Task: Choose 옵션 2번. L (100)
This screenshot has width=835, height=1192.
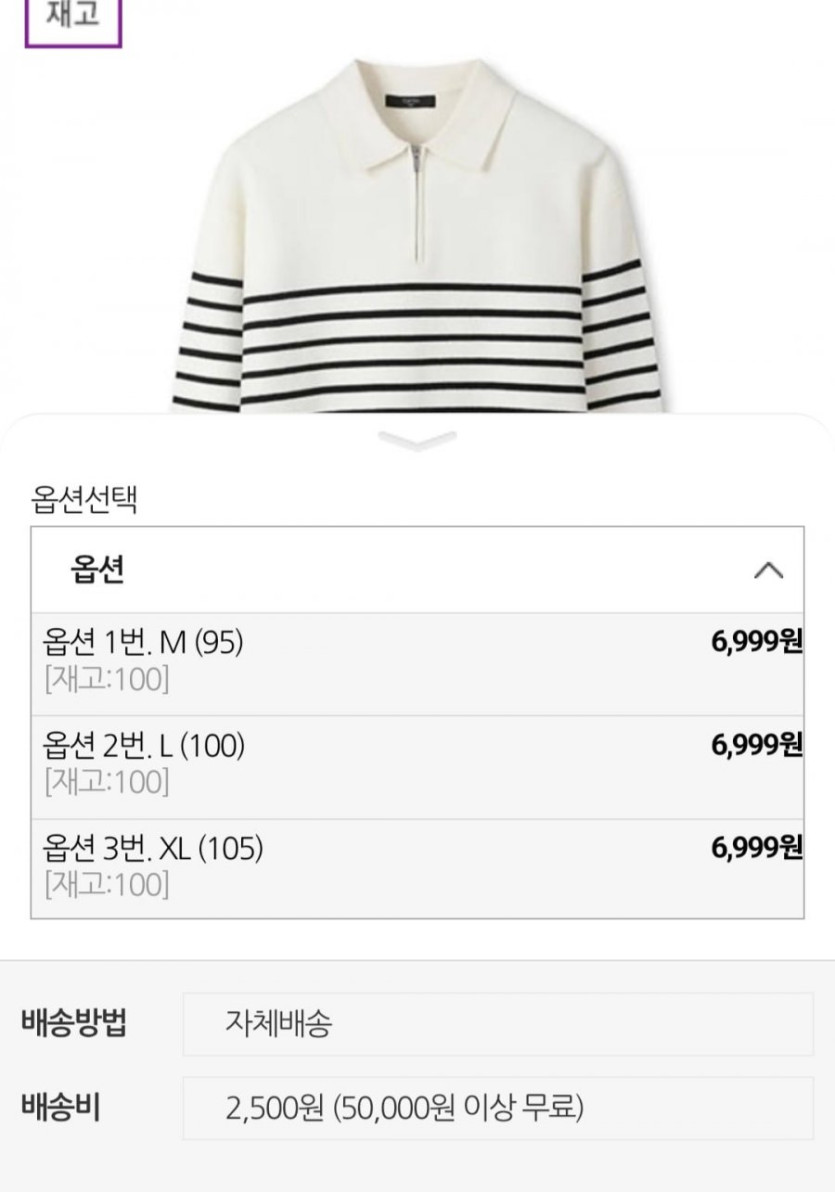Action: [x=417, y=765]
